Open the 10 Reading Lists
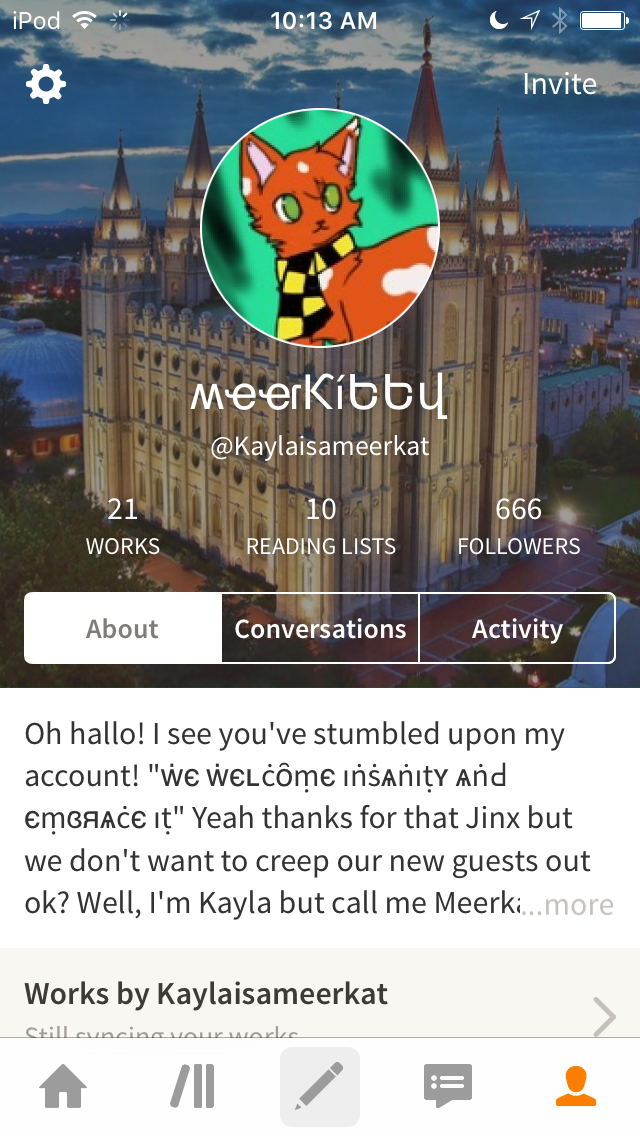Viewport: 640px width, 1136px height. click(x=320, y=527)
